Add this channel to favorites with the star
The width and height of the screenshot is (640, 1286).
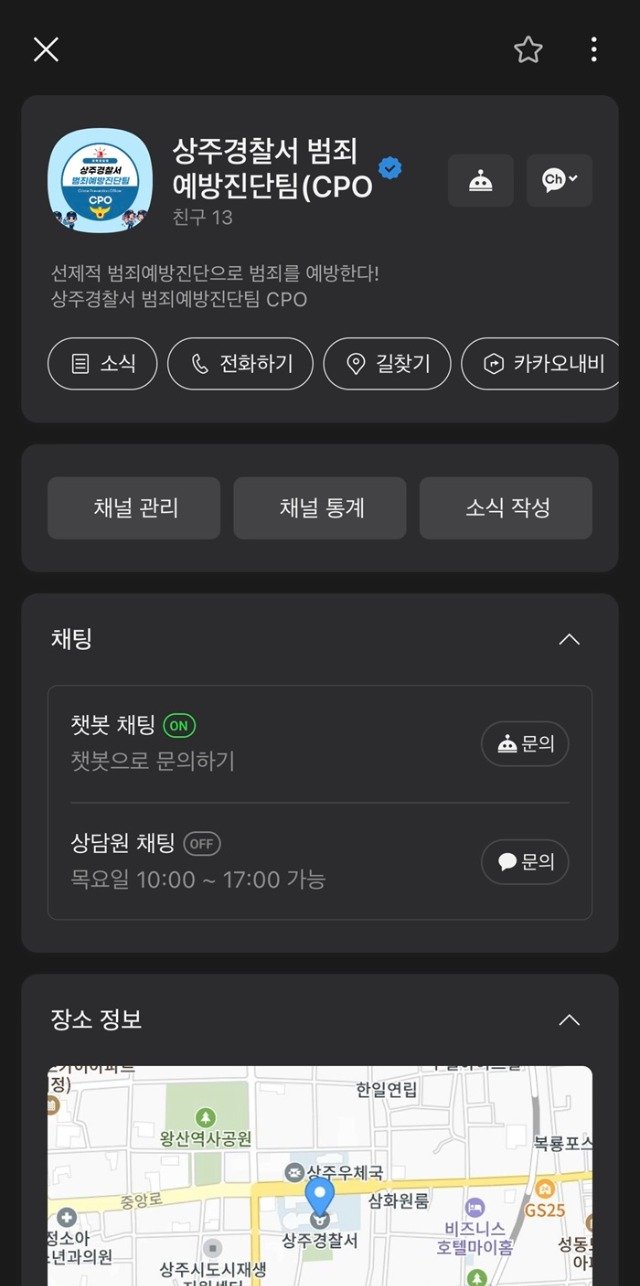pyautogui.click(x=528, y=49)
